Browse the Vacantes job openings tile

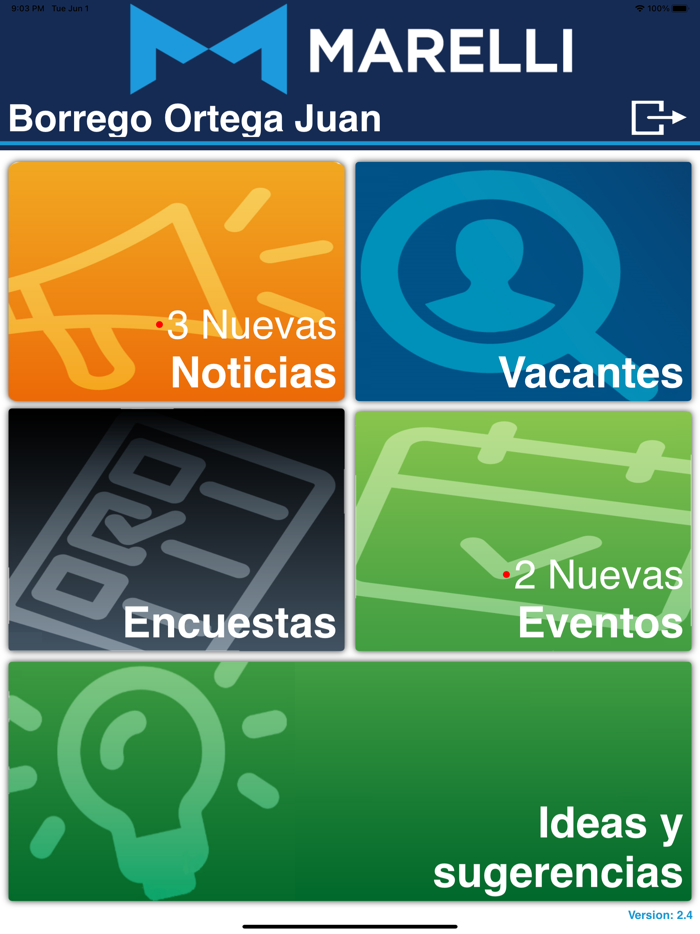(523, 281)
